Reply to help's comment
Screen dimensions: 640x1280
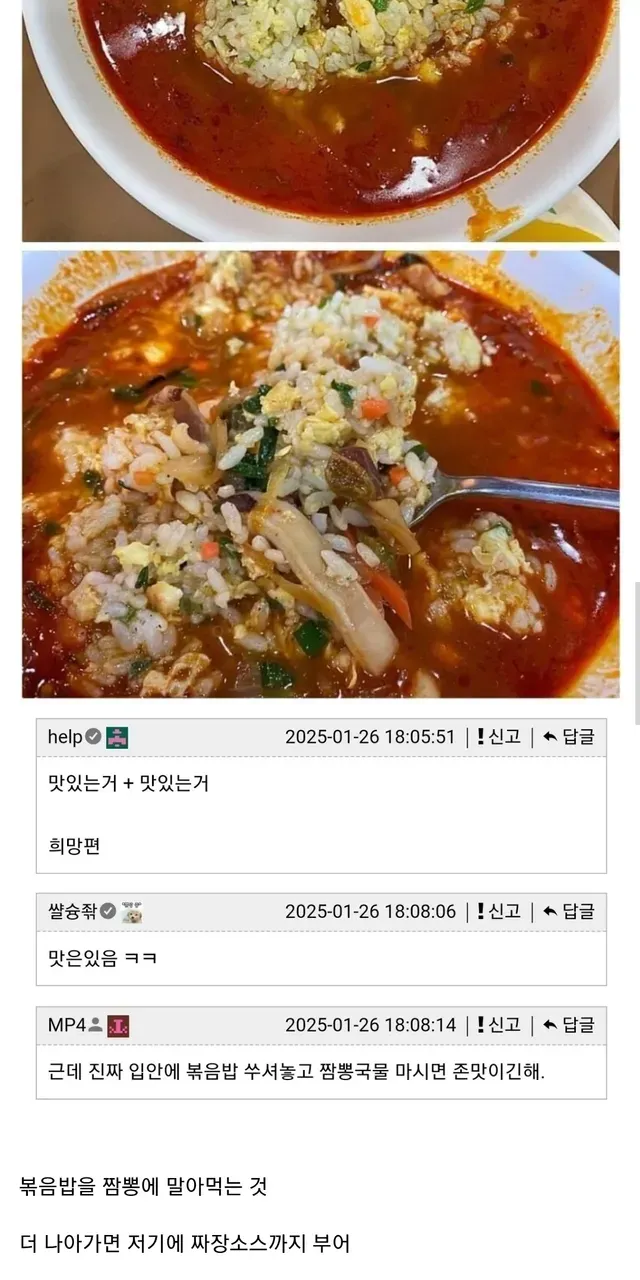click(569, 737)
